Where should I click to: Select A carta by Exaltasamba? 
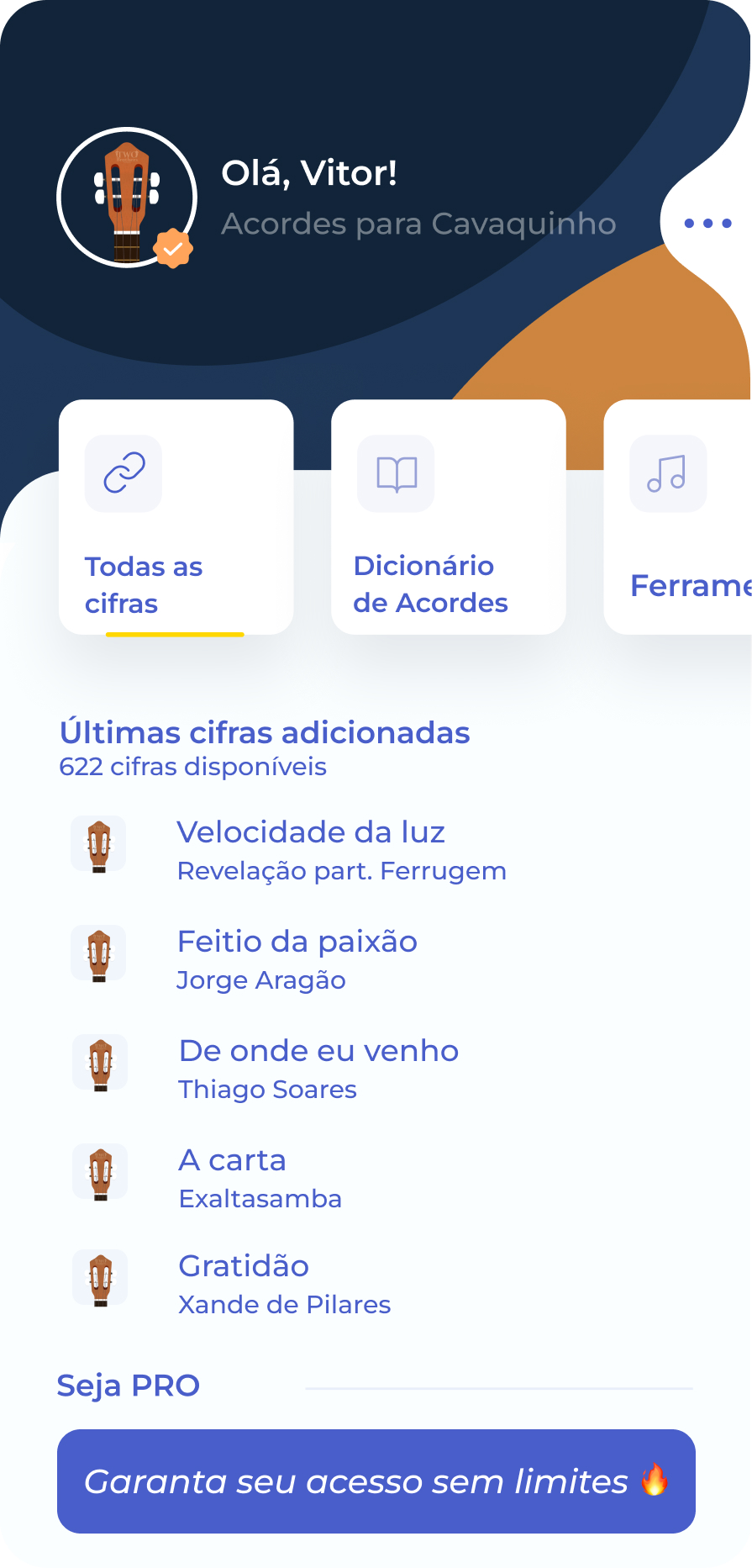click(x=260, y=1177)
